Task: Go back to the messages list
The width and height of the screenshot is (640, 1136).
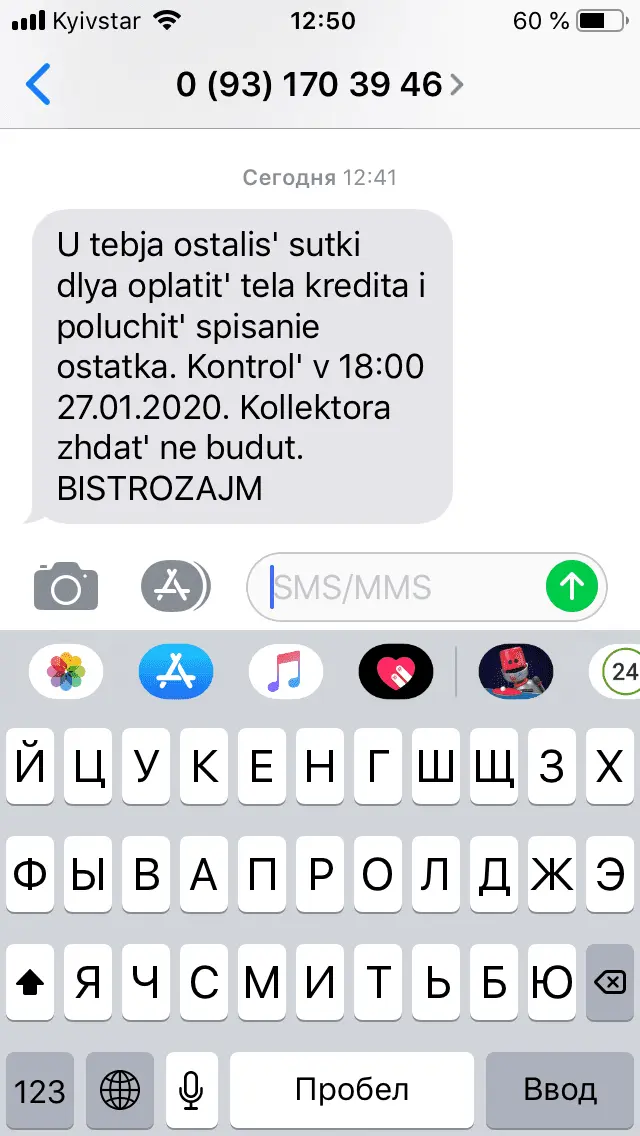Action: point(38,85)
